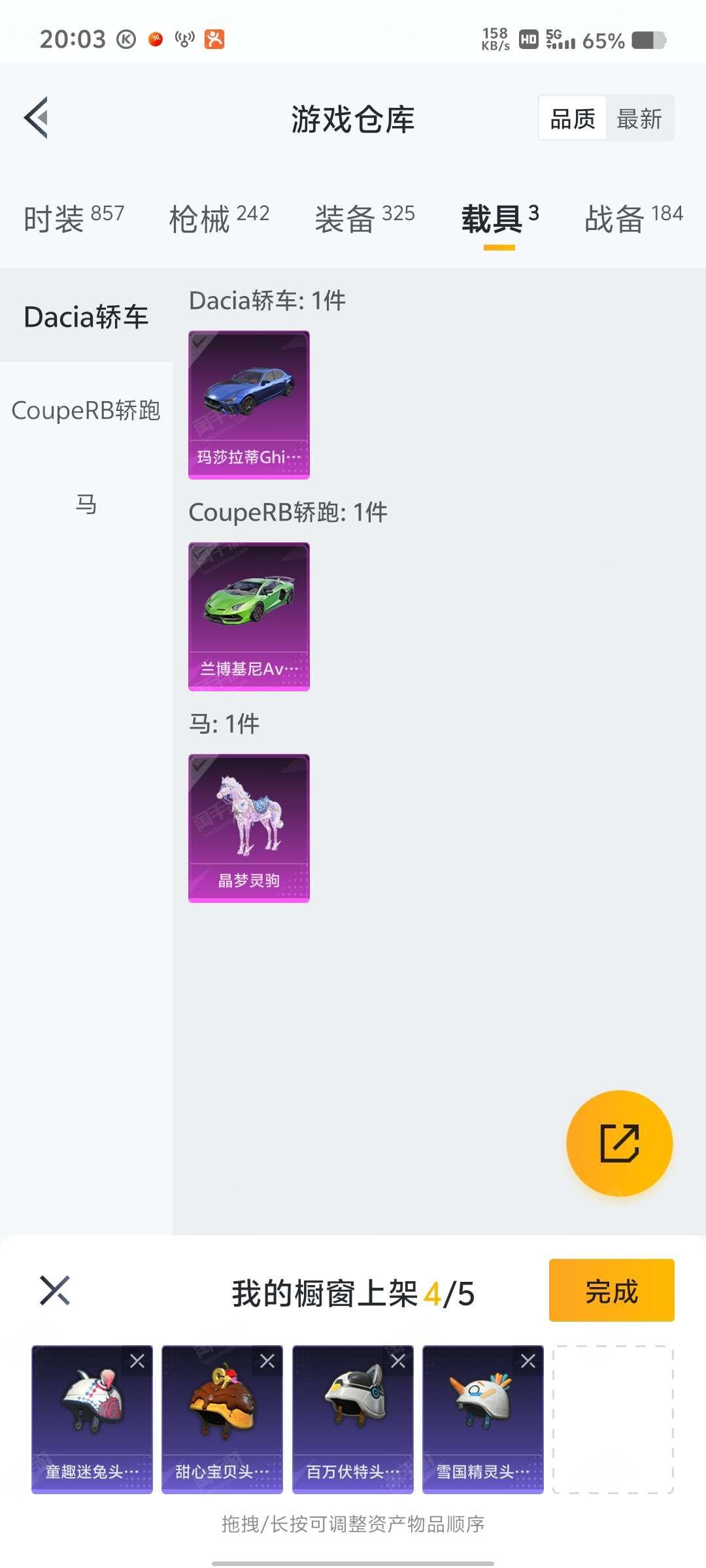Image resolution: width=706 pixels, height=1568 pixels.
Task: Select the CoupeRB轿跑 side category
Action: pyautogui.click(x=86, y=410)
